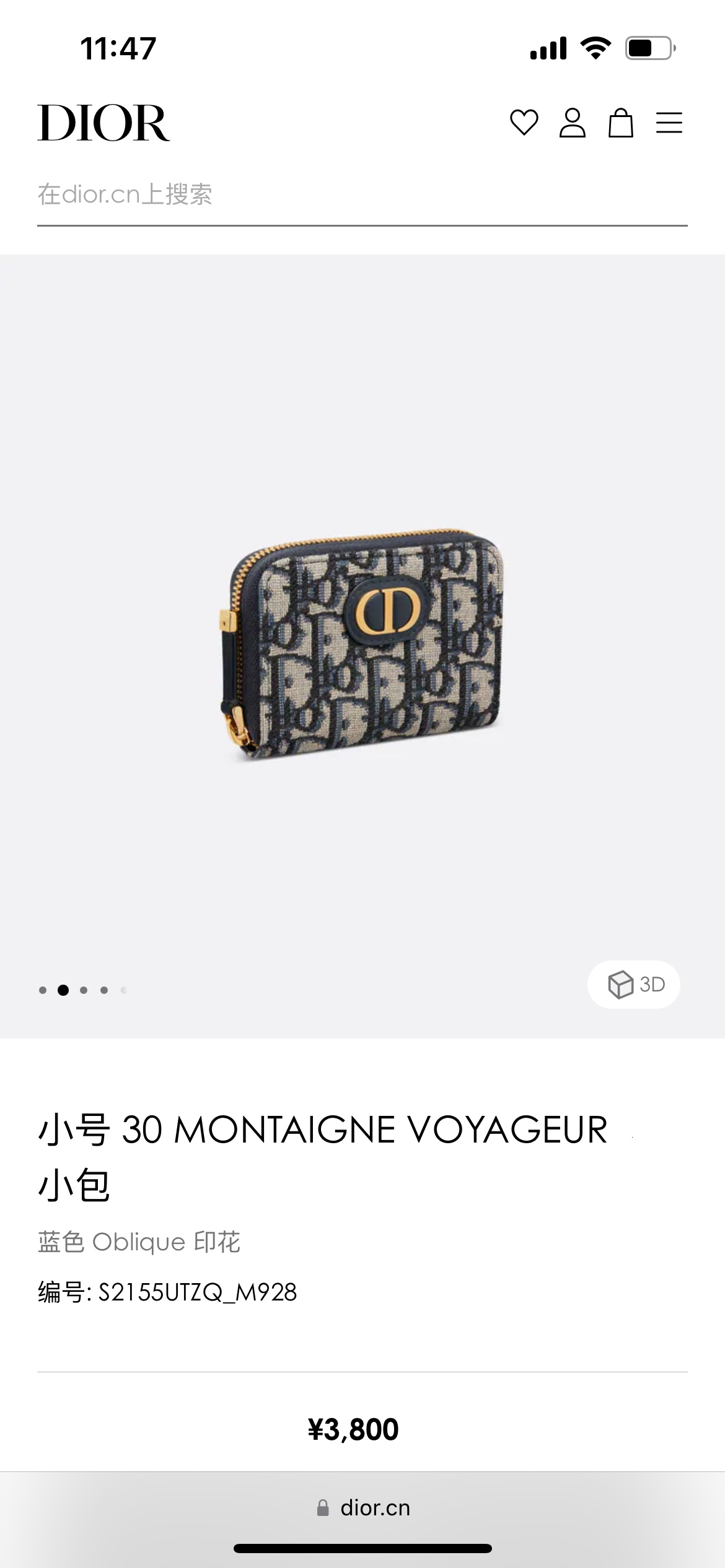
Task: Tap the dior.cn search field
Action: (x=362, y=194)
